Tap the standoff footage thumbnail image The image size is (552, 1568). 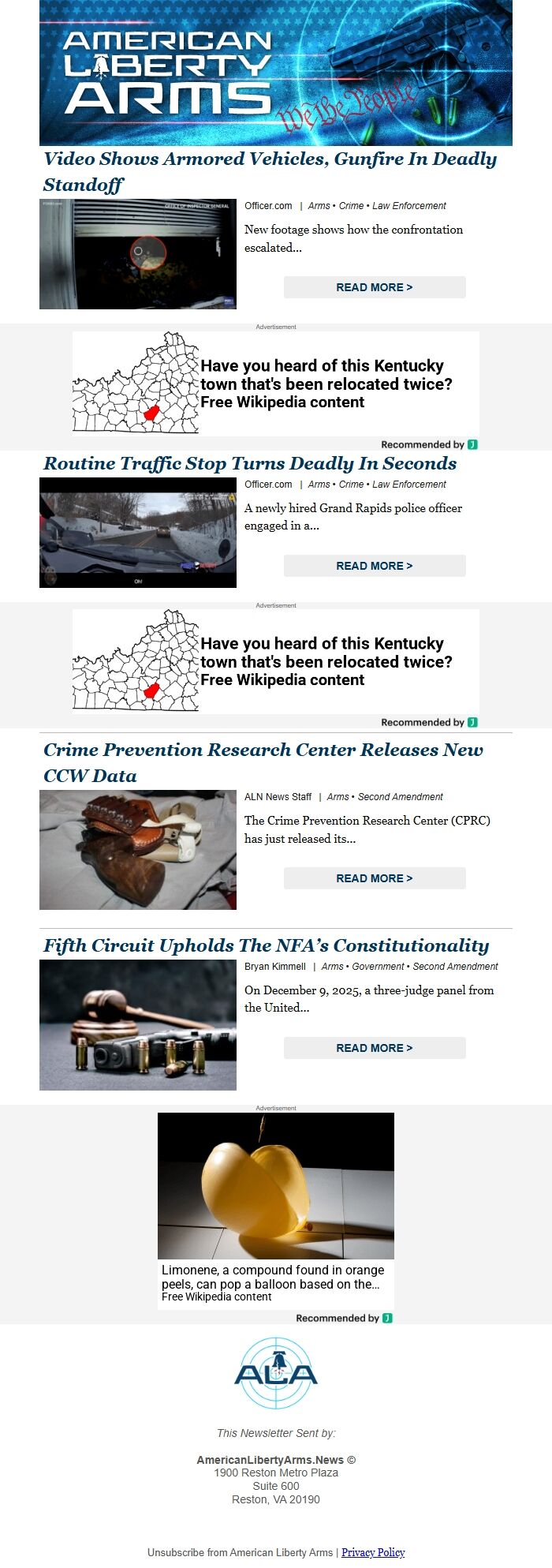(x=138, y=254)
